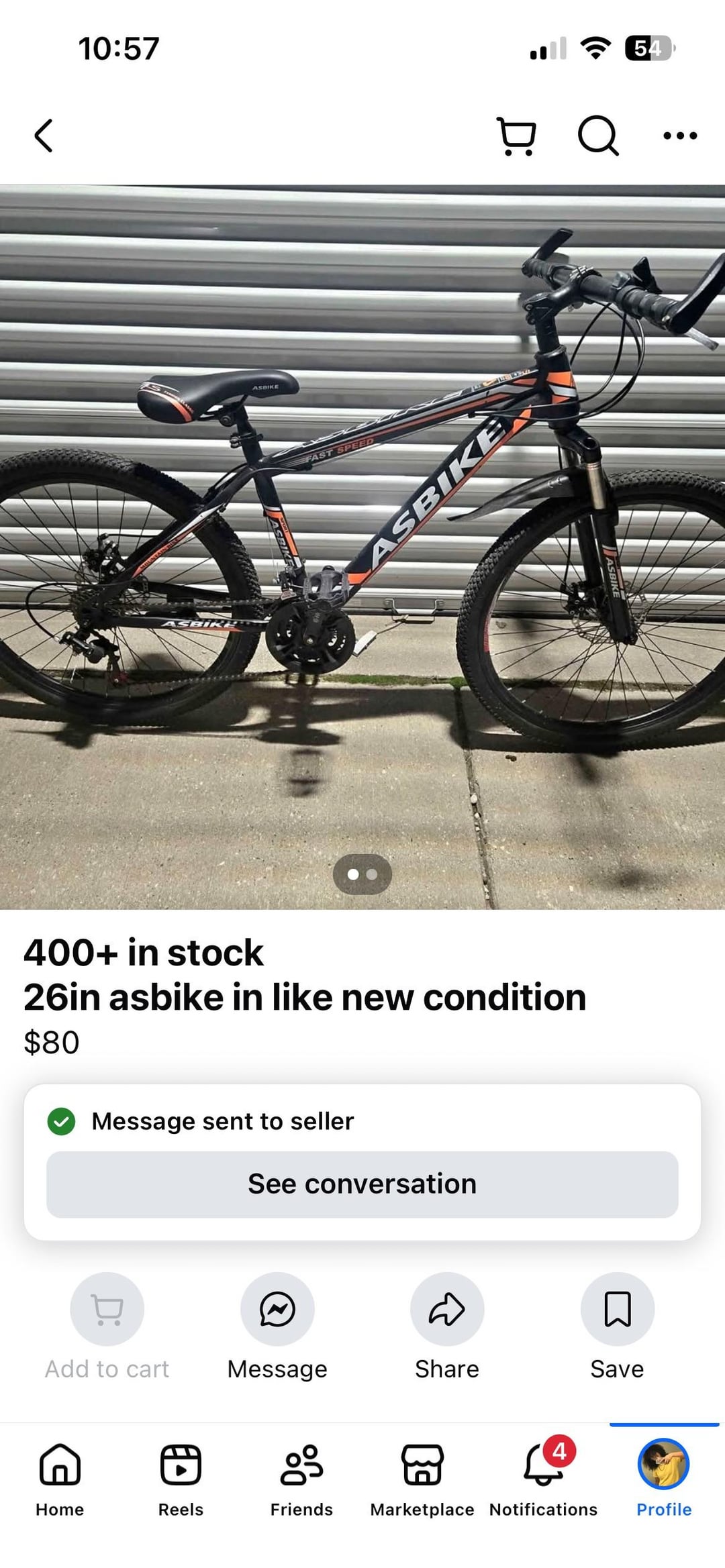Open search from the top bar

click(597, 136)
